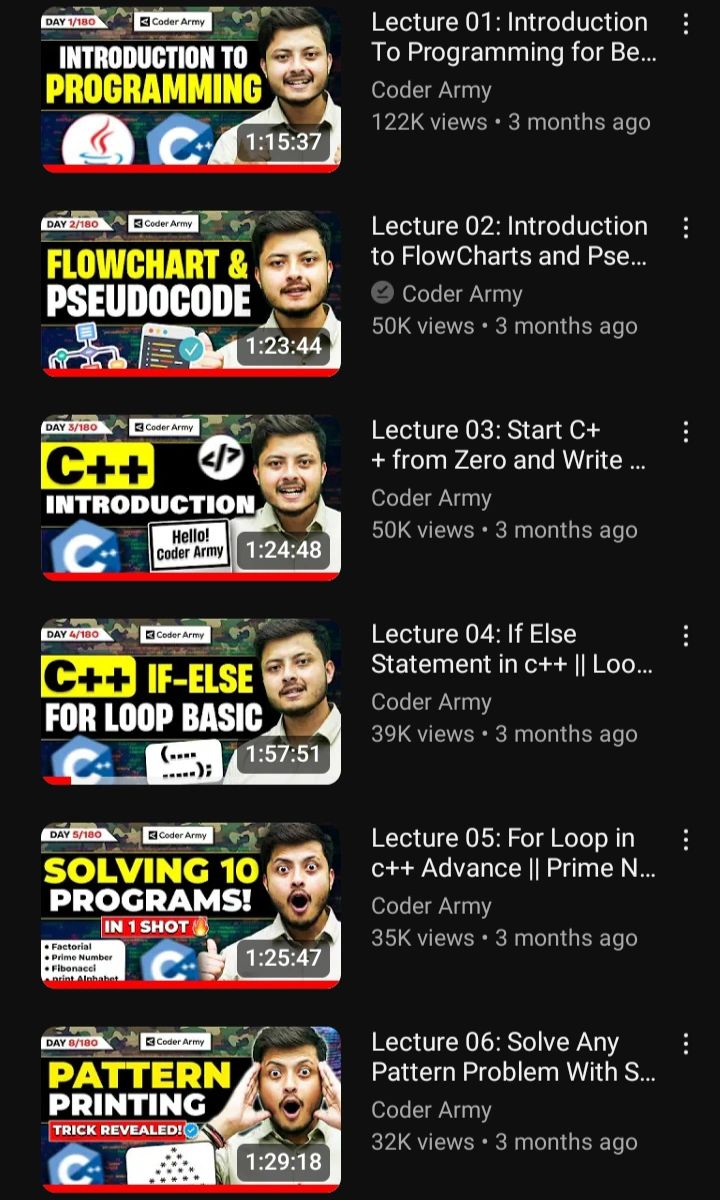Open overflow menu for Lecture 04

685,636
